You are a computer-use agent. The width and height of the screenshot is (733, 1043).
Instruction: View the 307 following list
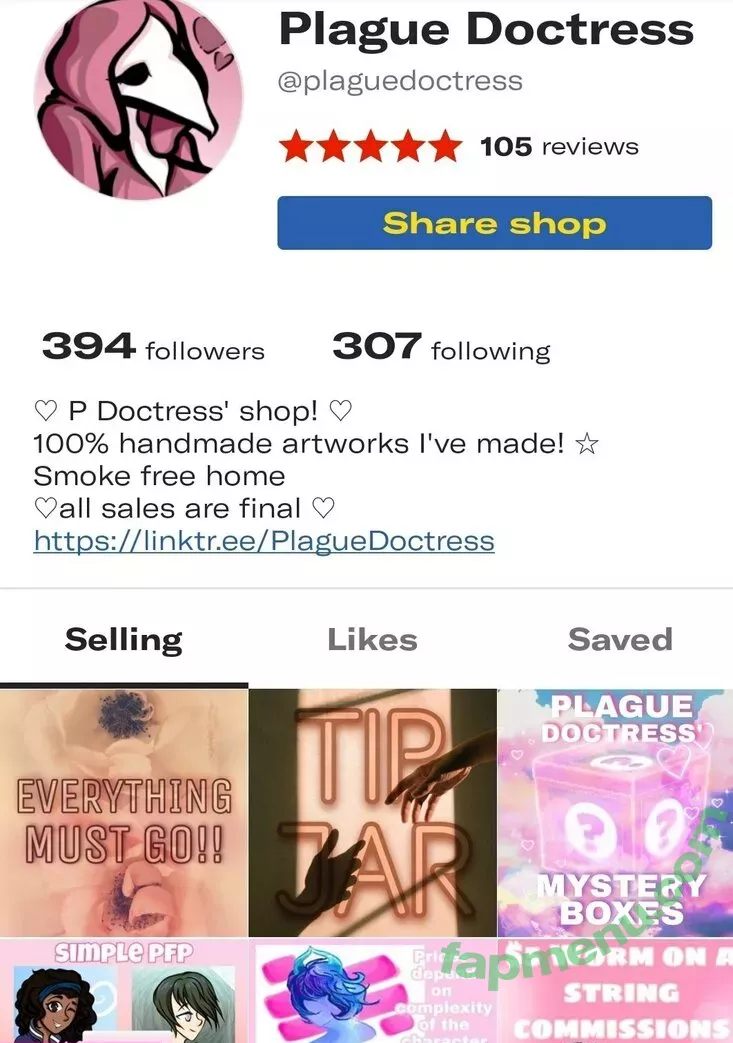[x=441, y=348]
